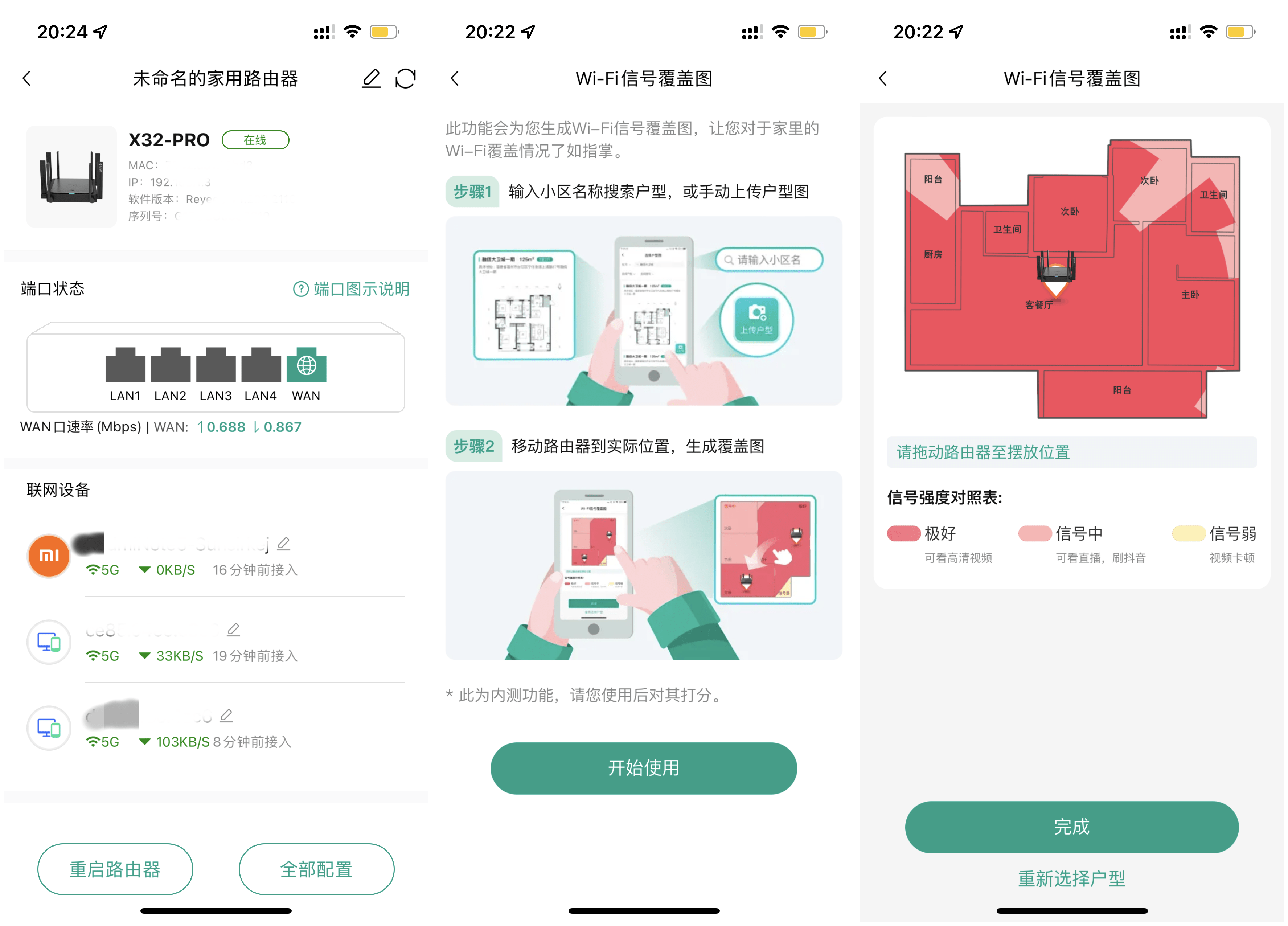The height and width of the screenshot is (926, 1288).
Task: Go back from the 未命名的家用路由器 page
Action: (x=27, y=78)
